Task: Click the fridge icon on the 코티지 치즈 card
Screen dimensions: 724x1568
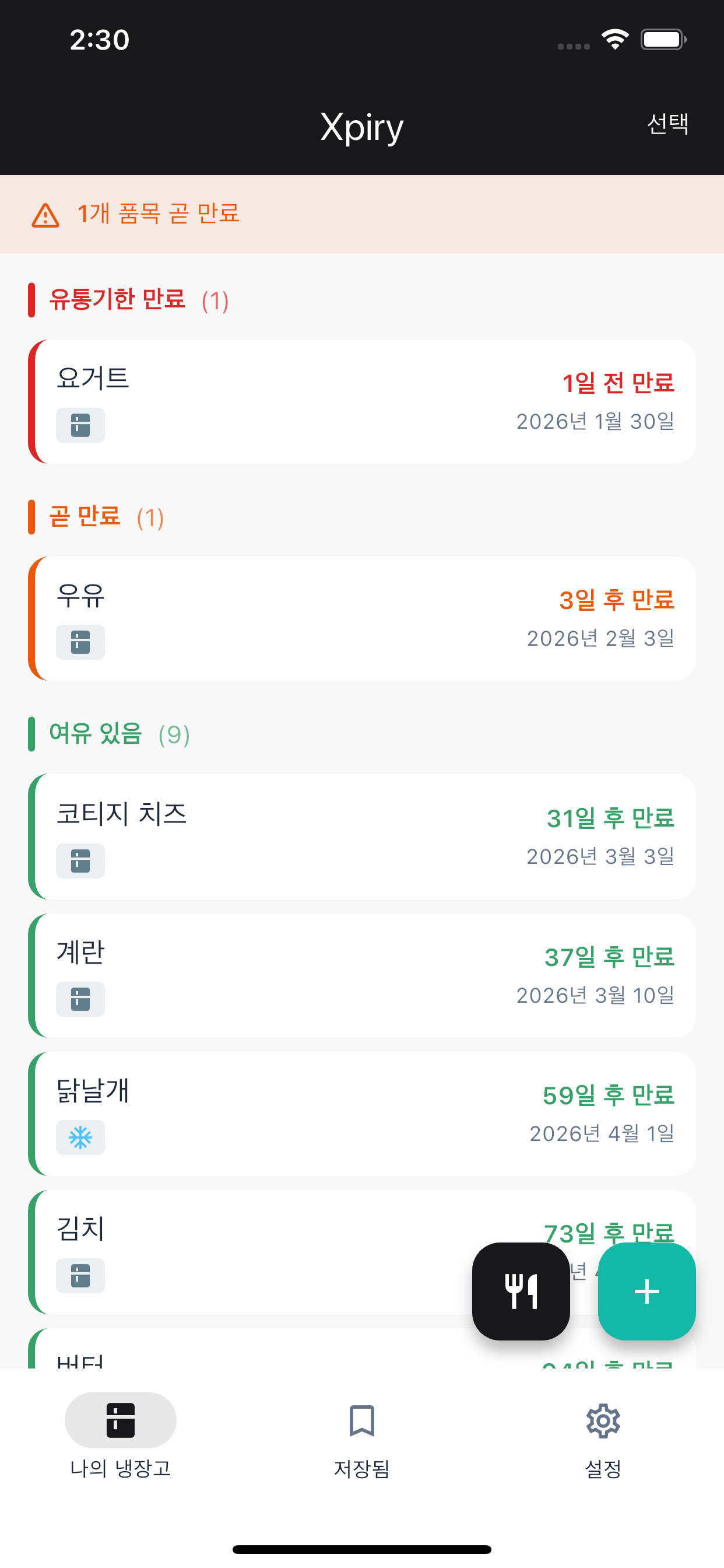Action: click(80, 860)
